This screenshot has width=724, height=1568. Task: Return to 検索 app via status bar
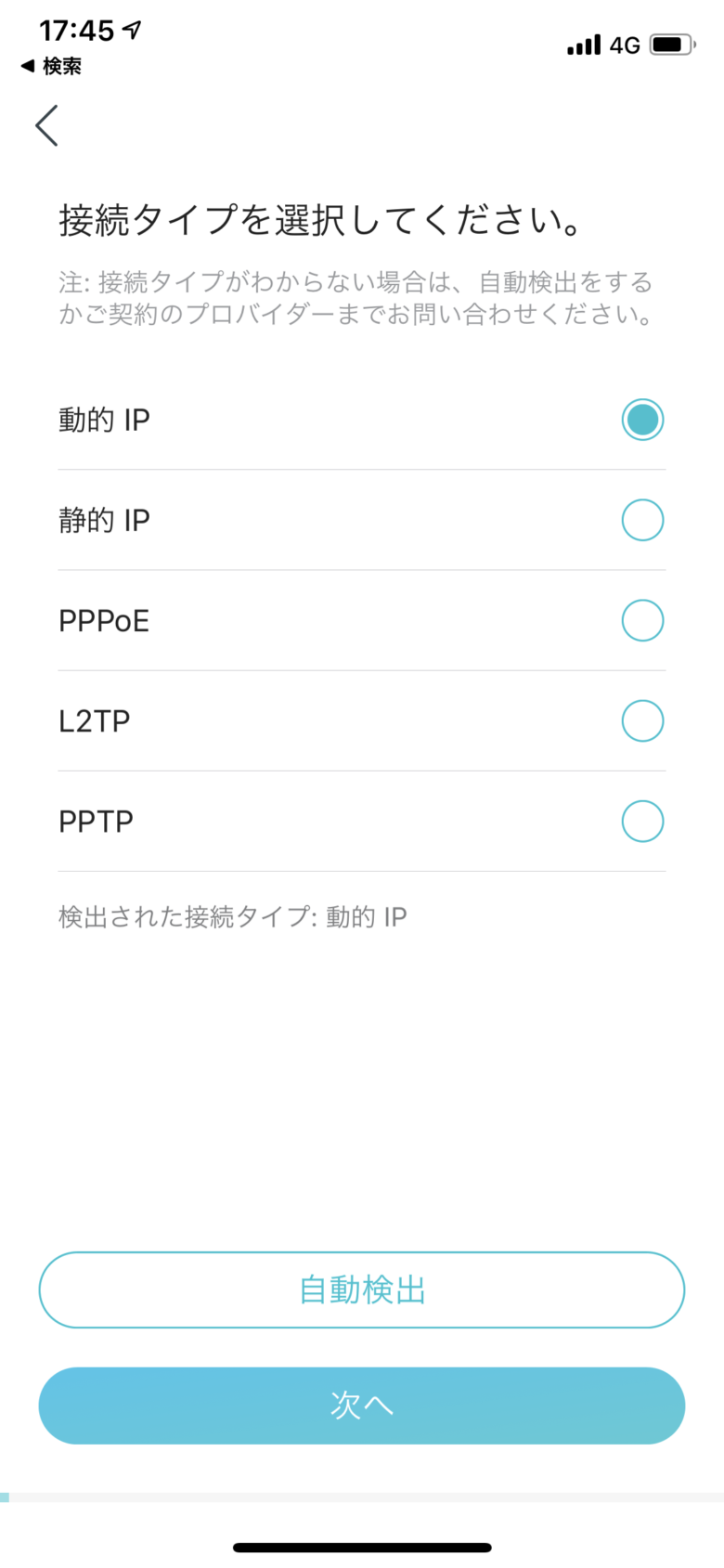(51, 66)
